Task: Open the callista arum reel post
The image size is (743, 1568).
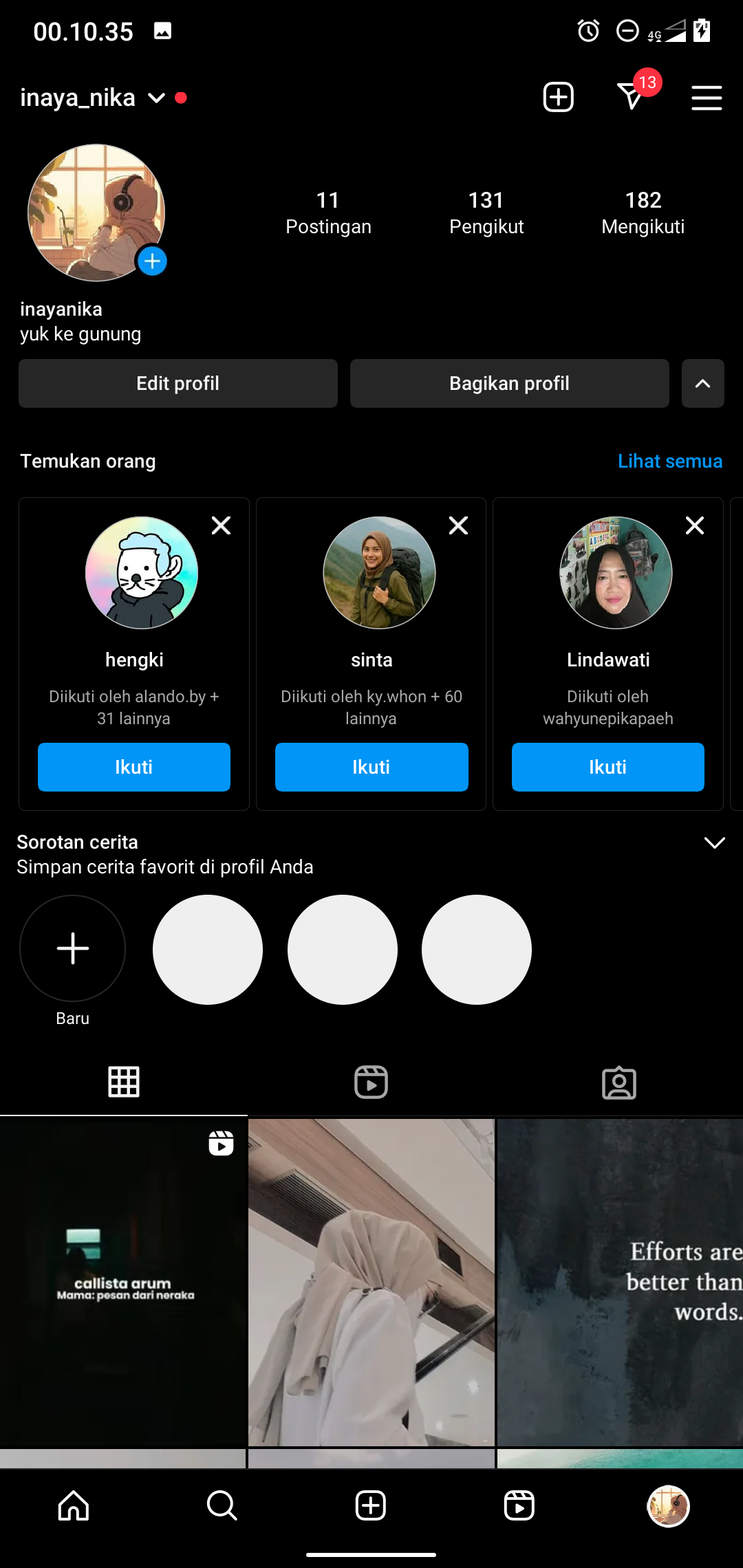Action: coord(122,1283)
